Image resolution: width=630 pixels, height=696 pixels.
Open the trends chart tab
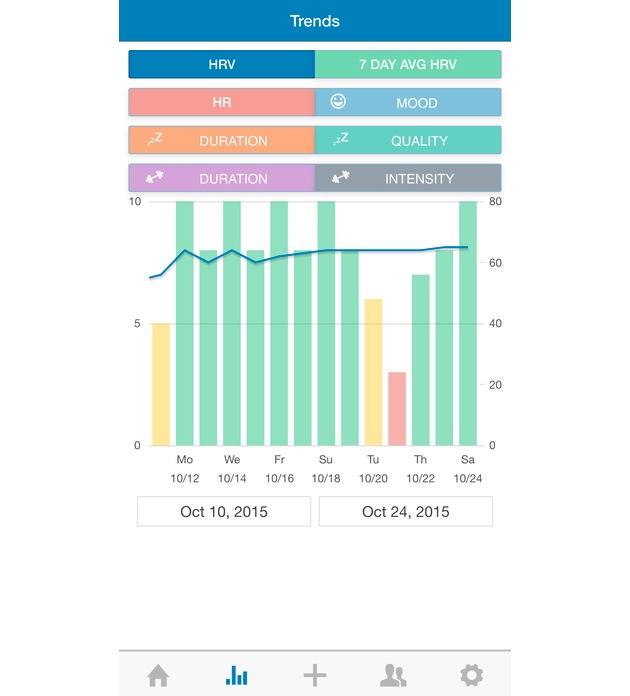pos(237,675)
